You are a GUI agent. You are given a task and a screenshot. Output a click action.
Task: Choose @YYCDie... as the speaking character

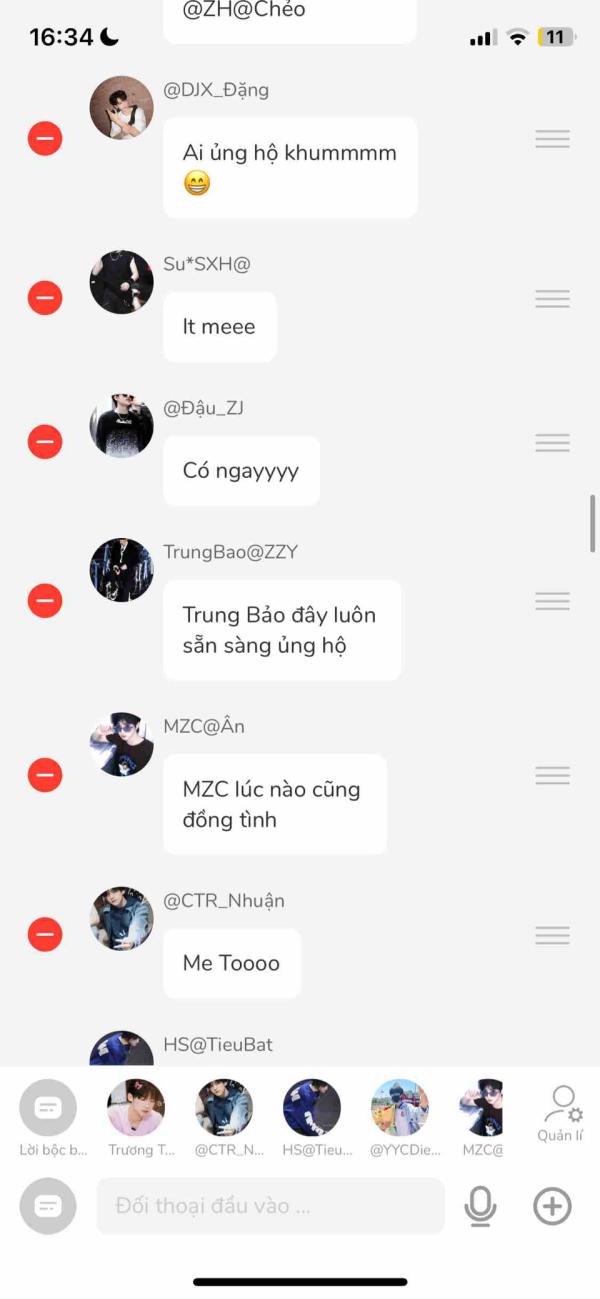click(x=400, y=1109)
